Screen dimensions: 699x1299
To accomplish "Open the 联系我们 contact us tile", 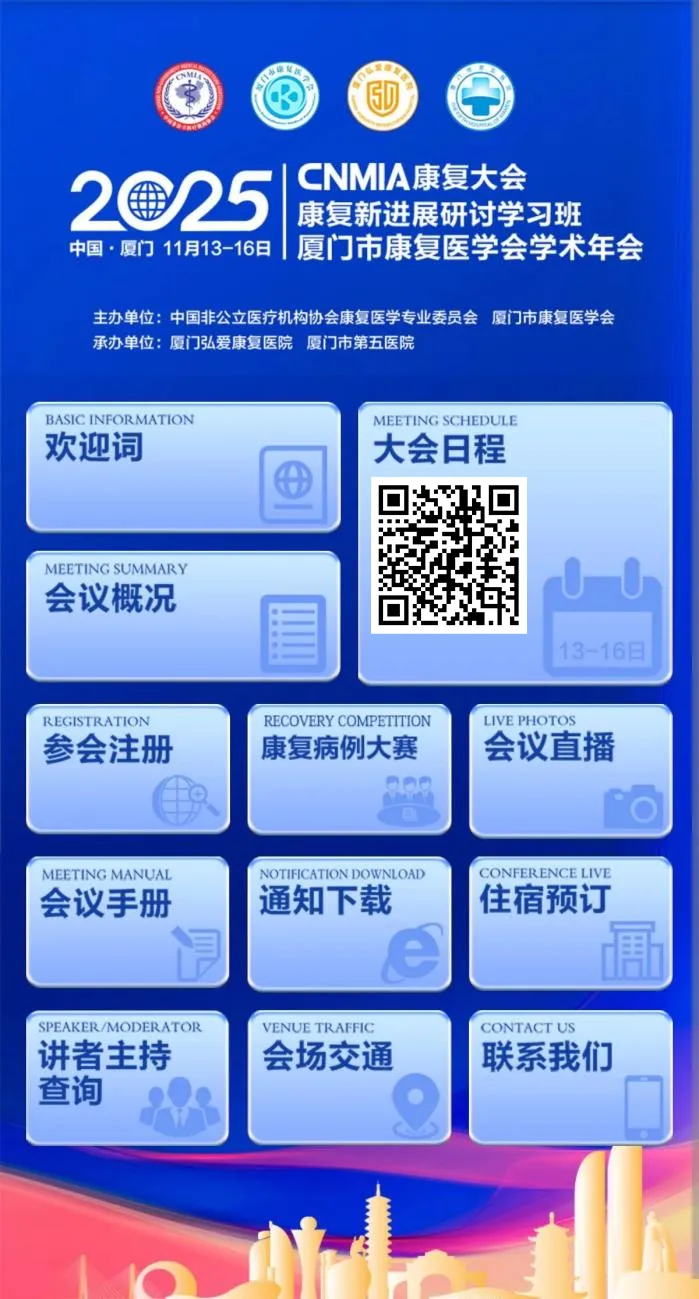I will click(x=570, y=1076).
